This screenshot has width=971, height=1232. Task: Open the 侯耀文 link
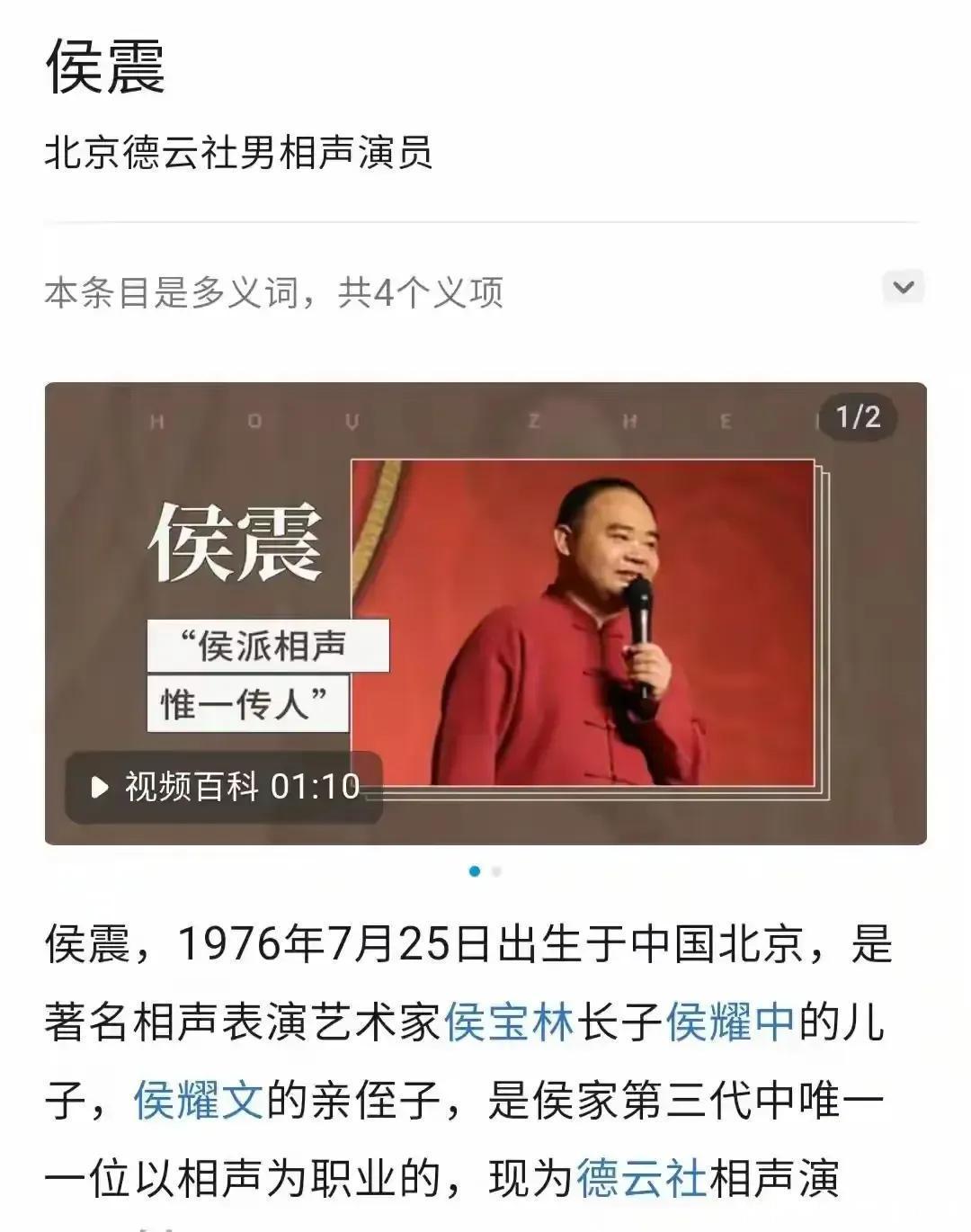198,1101
